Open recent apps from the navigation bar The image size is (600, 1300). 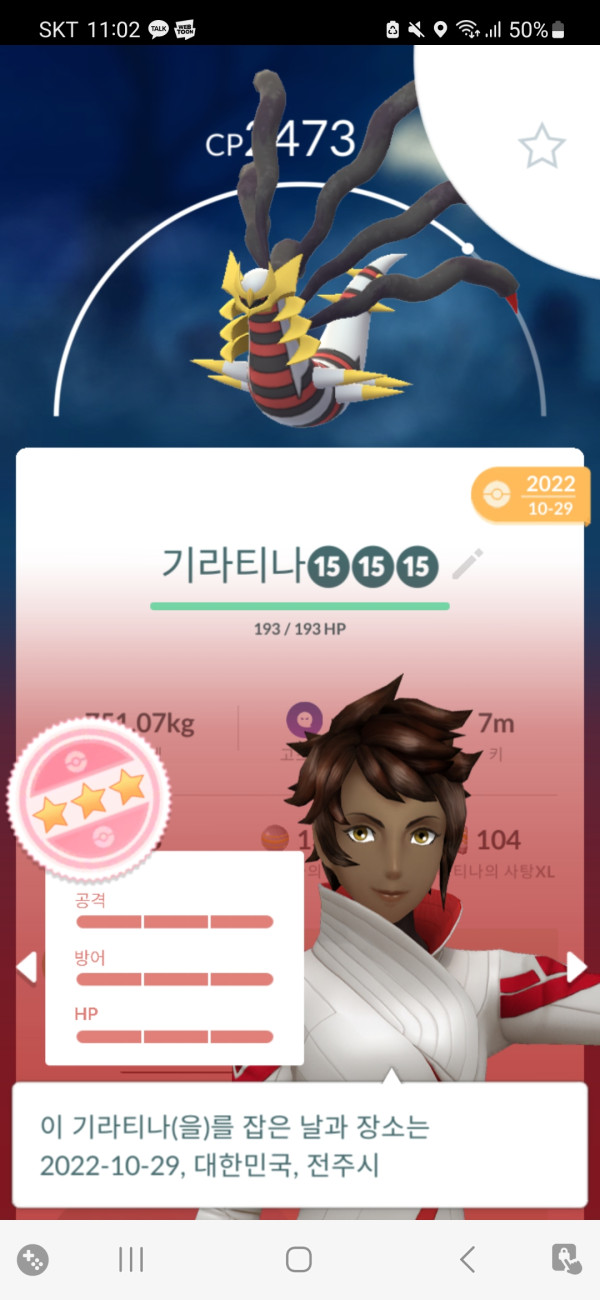pos(131,1260)
